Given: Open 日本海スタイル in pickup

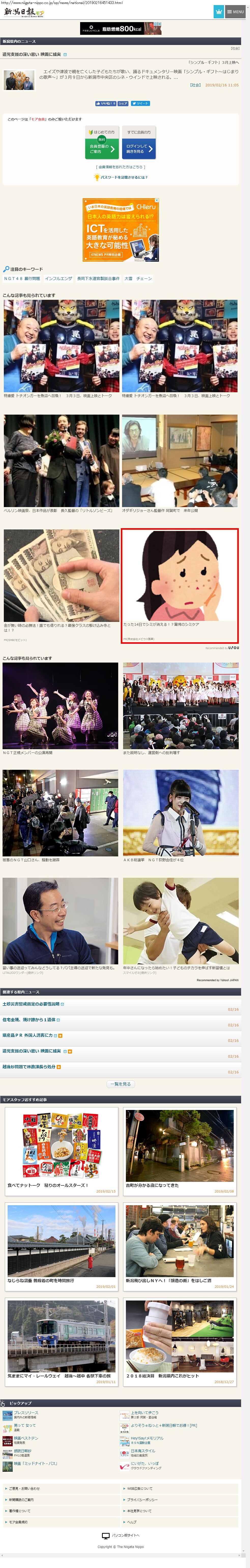Looking at the screenshot, I should point(143,1451).
